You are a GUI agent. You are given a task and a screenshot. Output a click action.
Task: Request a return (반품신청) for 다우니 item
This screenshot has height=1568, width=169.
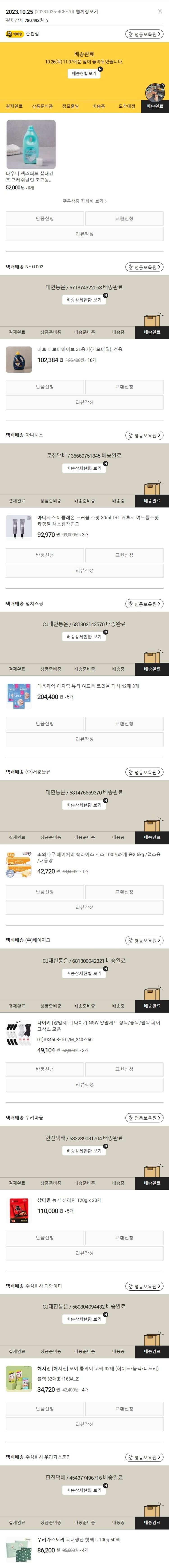coord(45,219)
